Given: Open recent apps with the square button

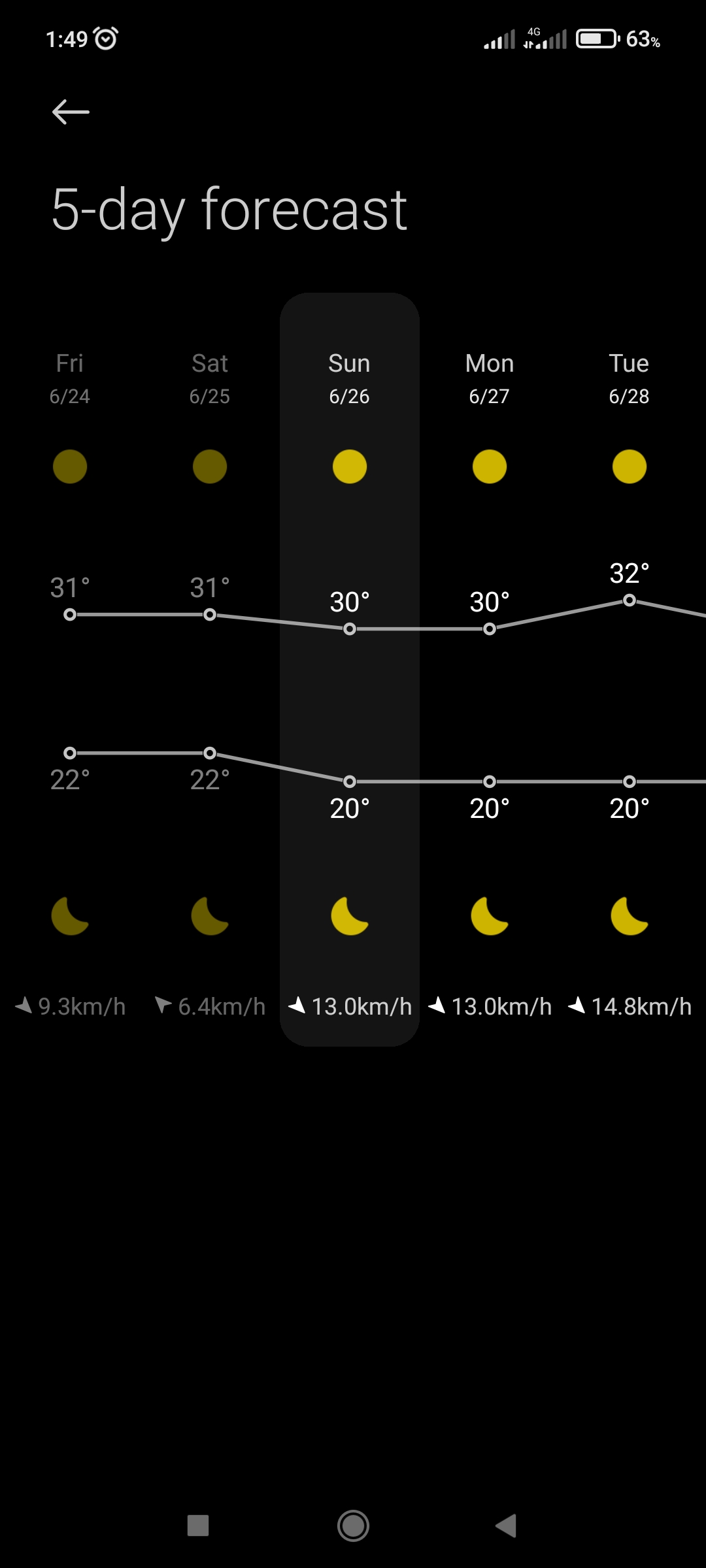Looking at the screenshot, I should tap(198, 1526).
